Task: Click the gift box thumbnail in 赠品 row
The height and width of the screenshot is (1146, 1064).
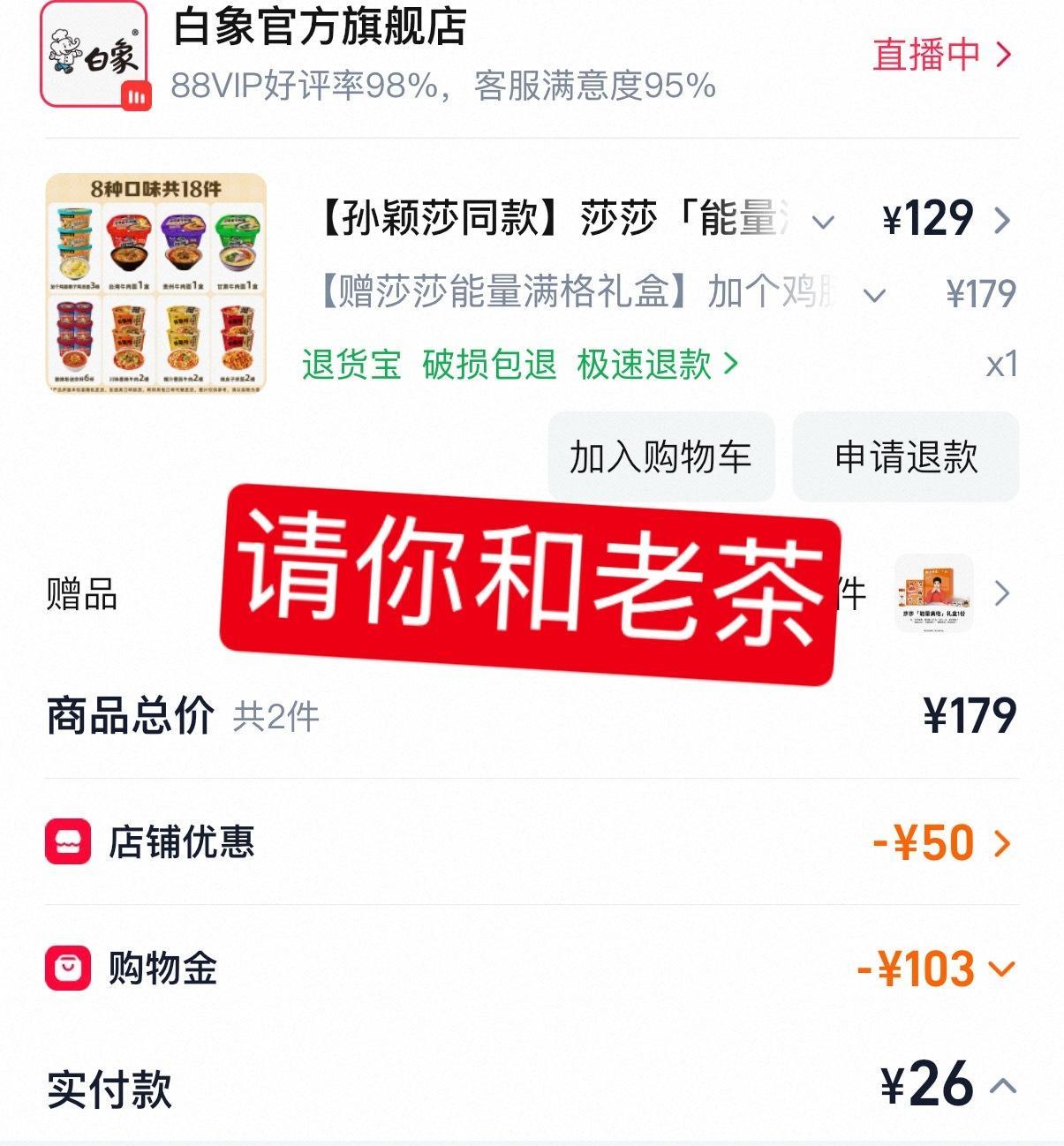Action: coord(933,594)
